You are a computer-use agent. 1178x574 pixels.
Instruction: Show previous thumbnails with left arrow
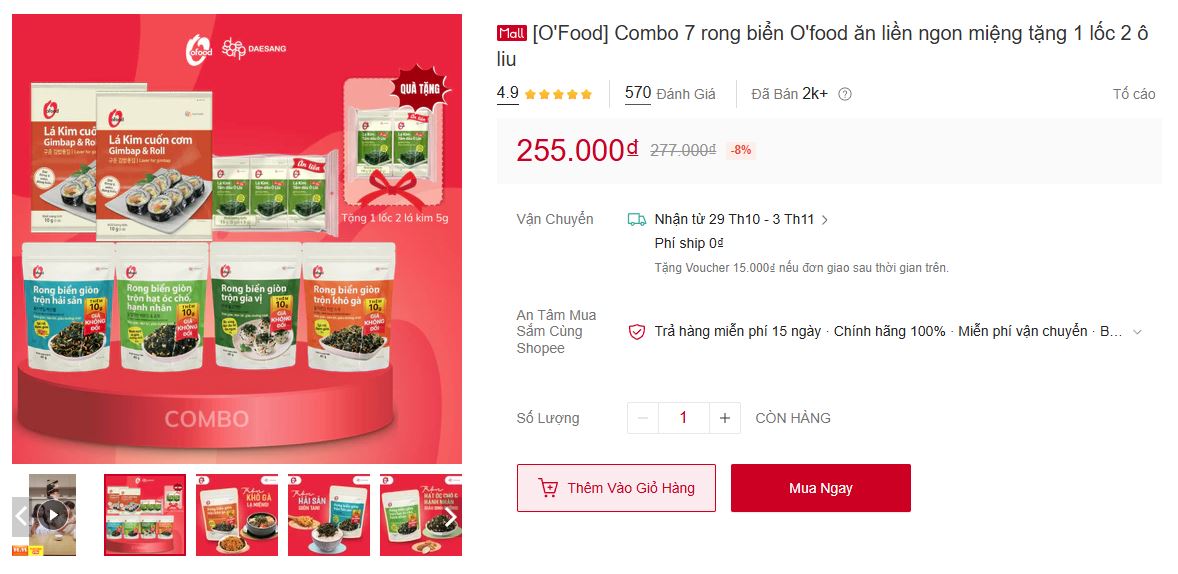(x=20, y=516)
